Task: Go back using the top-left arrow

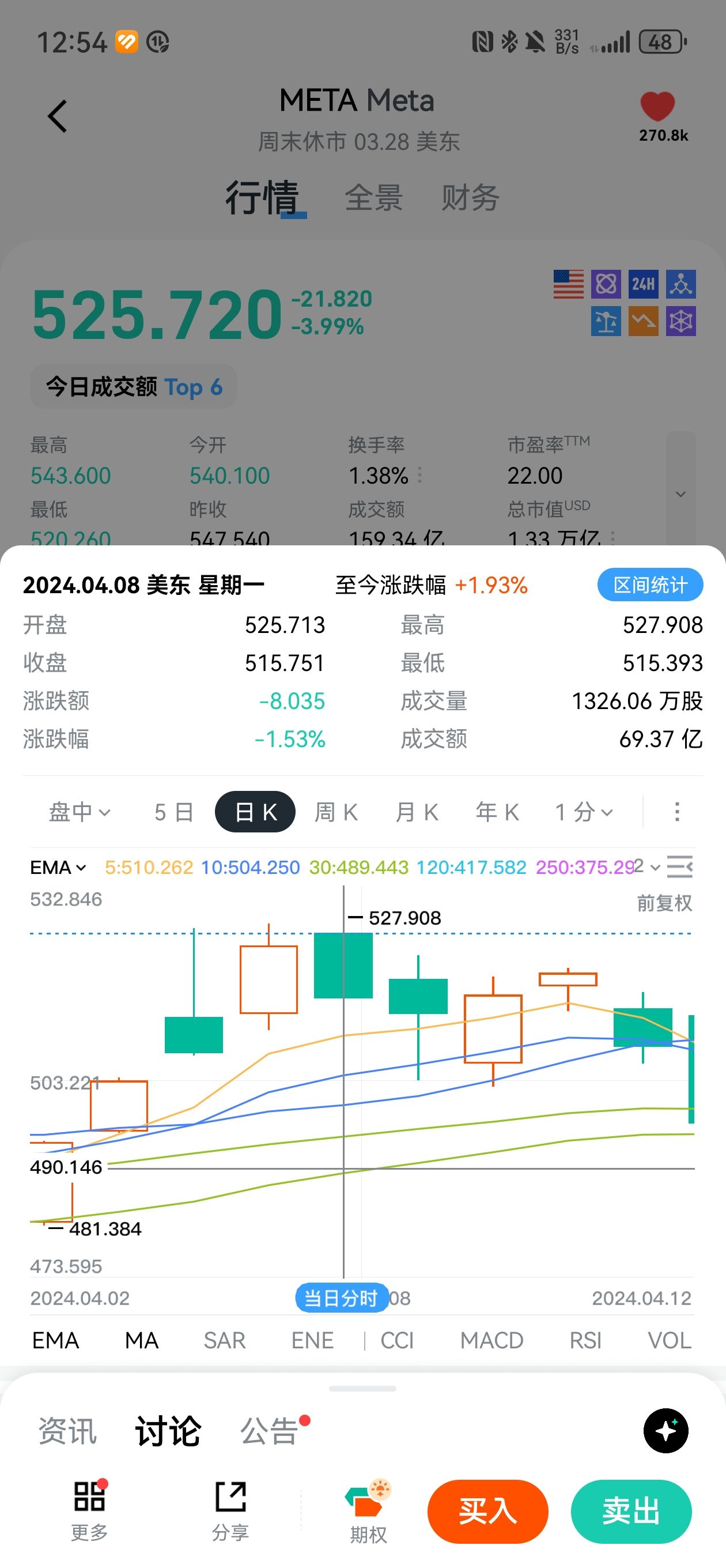Action: click(57, 116)
